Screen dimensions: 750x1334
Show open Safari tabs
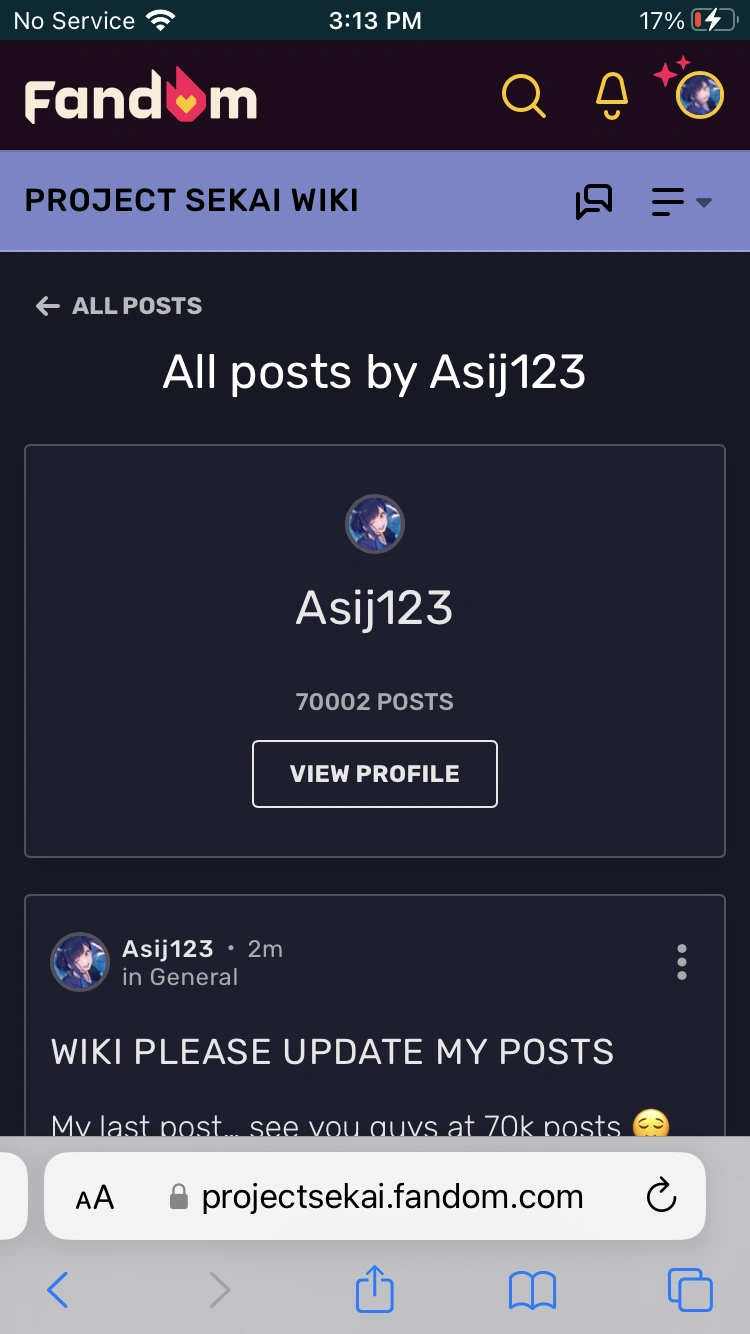tap(690, 1290)
